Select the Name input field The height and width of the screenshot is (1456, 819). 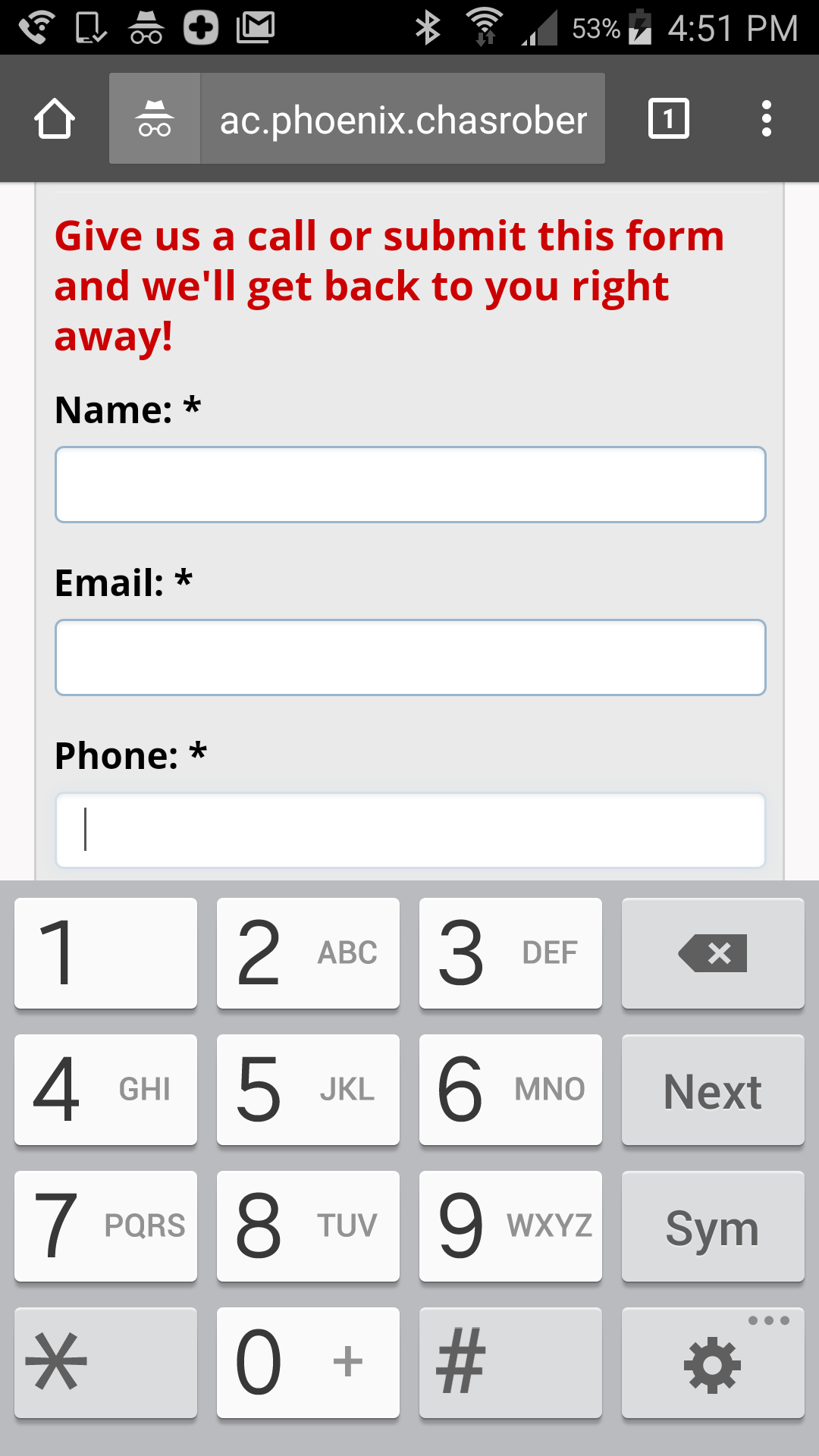[x=409, y=485]
